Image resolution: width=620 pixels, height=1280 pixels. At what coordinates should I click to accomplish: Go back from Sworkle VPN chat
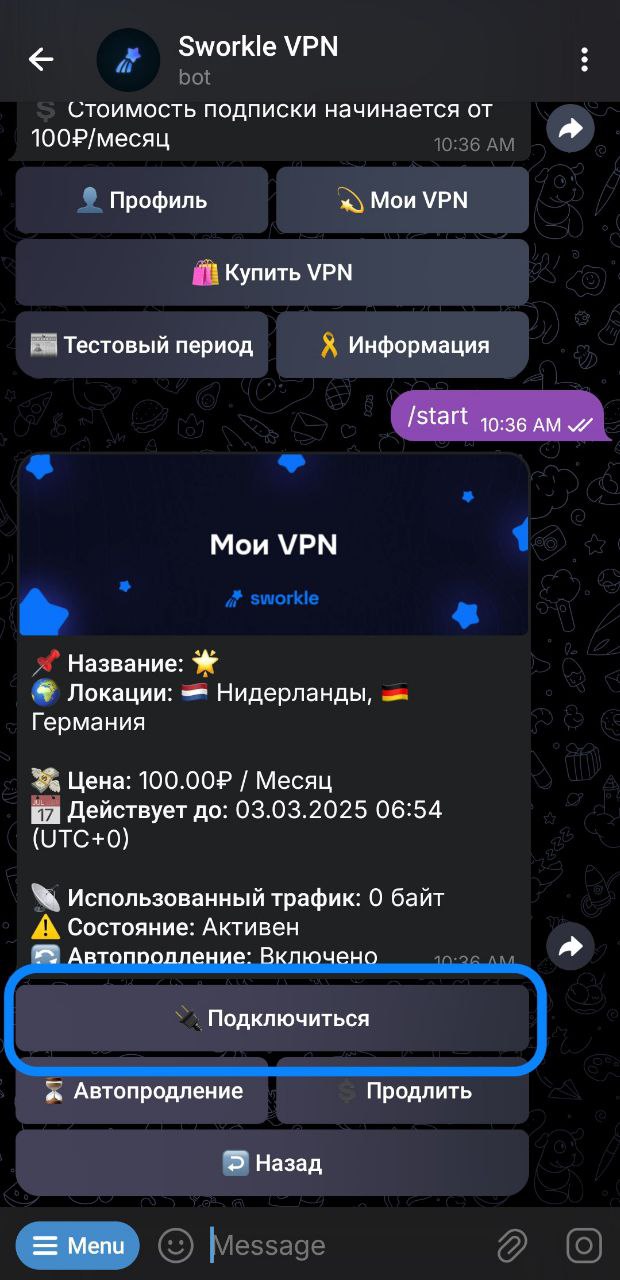coord(41,59)
